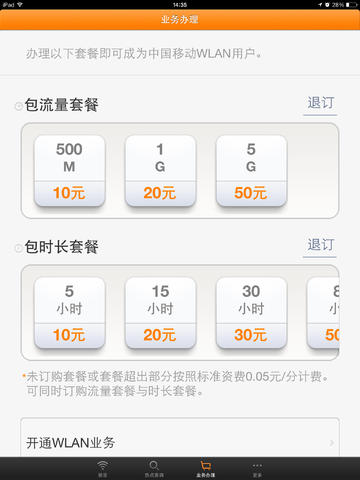This screenshot has height=480, width=360.
Task: Select the 5小时 duration package
Action: click(x=69, y=313)
